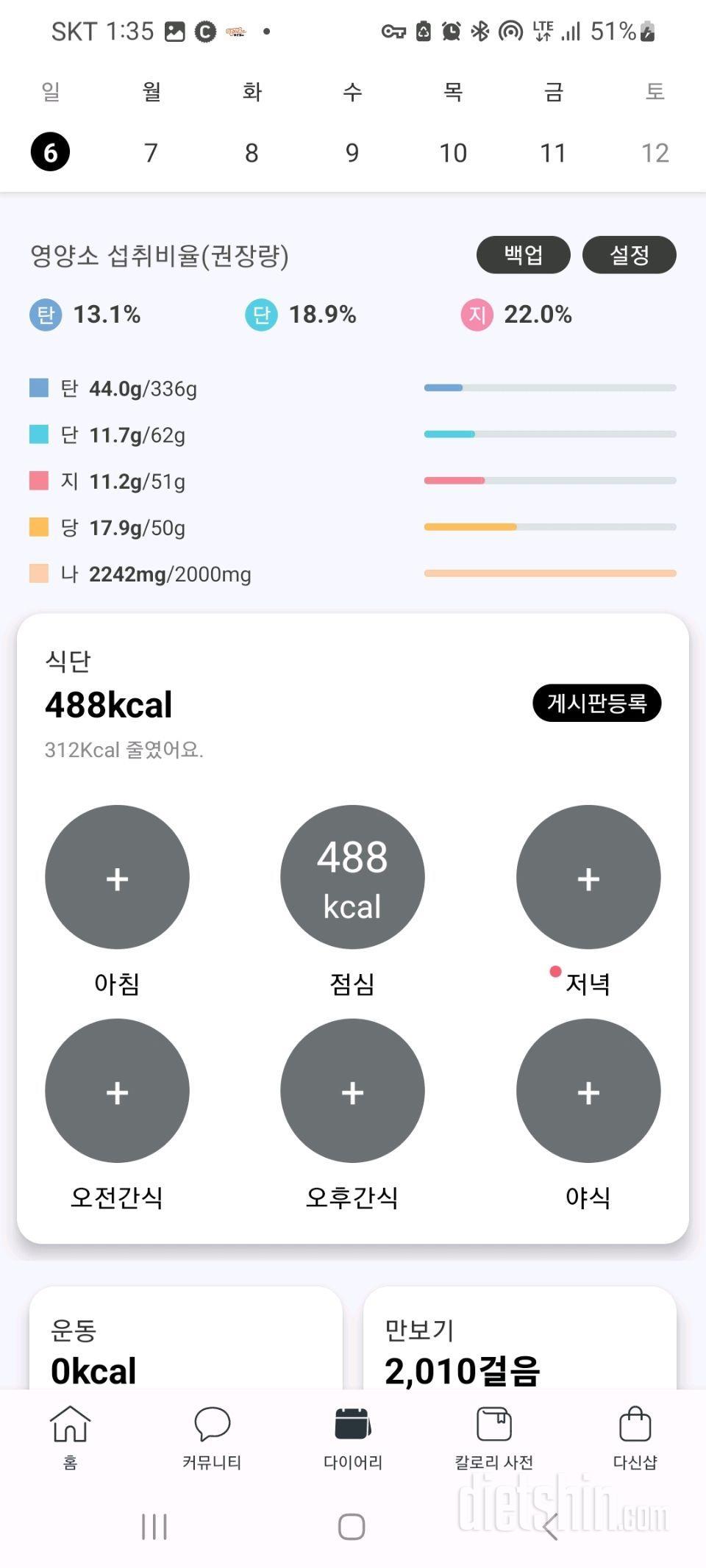Screen dimensions: 706x1568
Task: Go to the 홈 home tab
Action: 70,1437
